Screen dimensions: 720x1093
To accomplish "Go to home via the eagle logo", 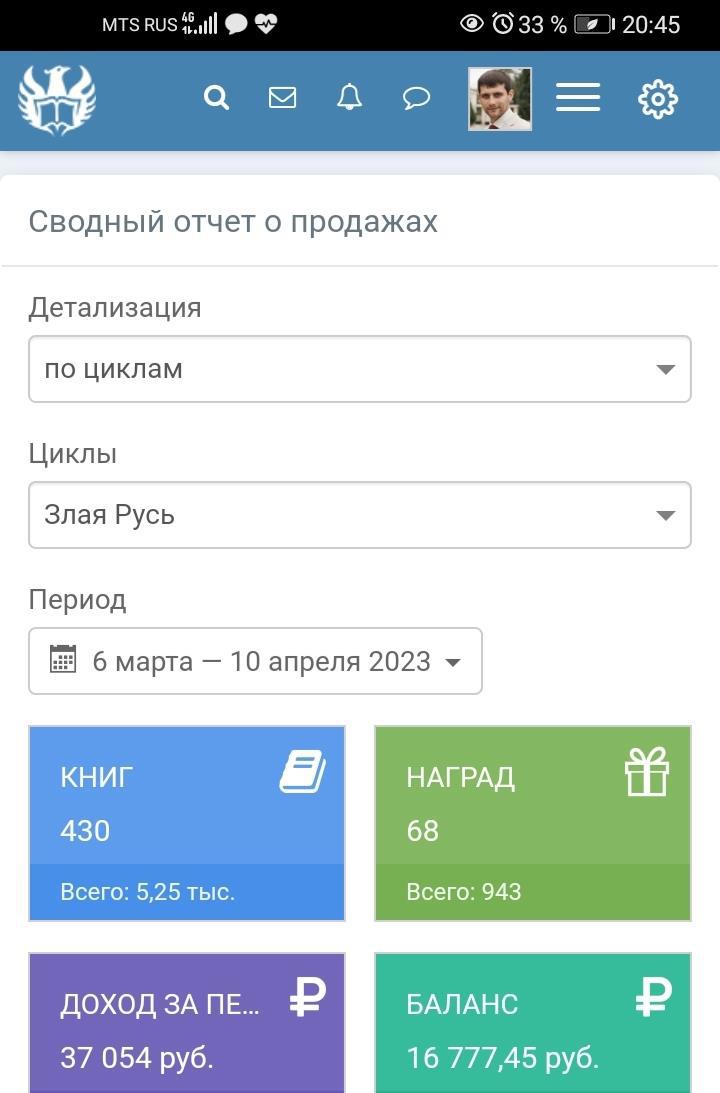I will [x=57, y=99].
